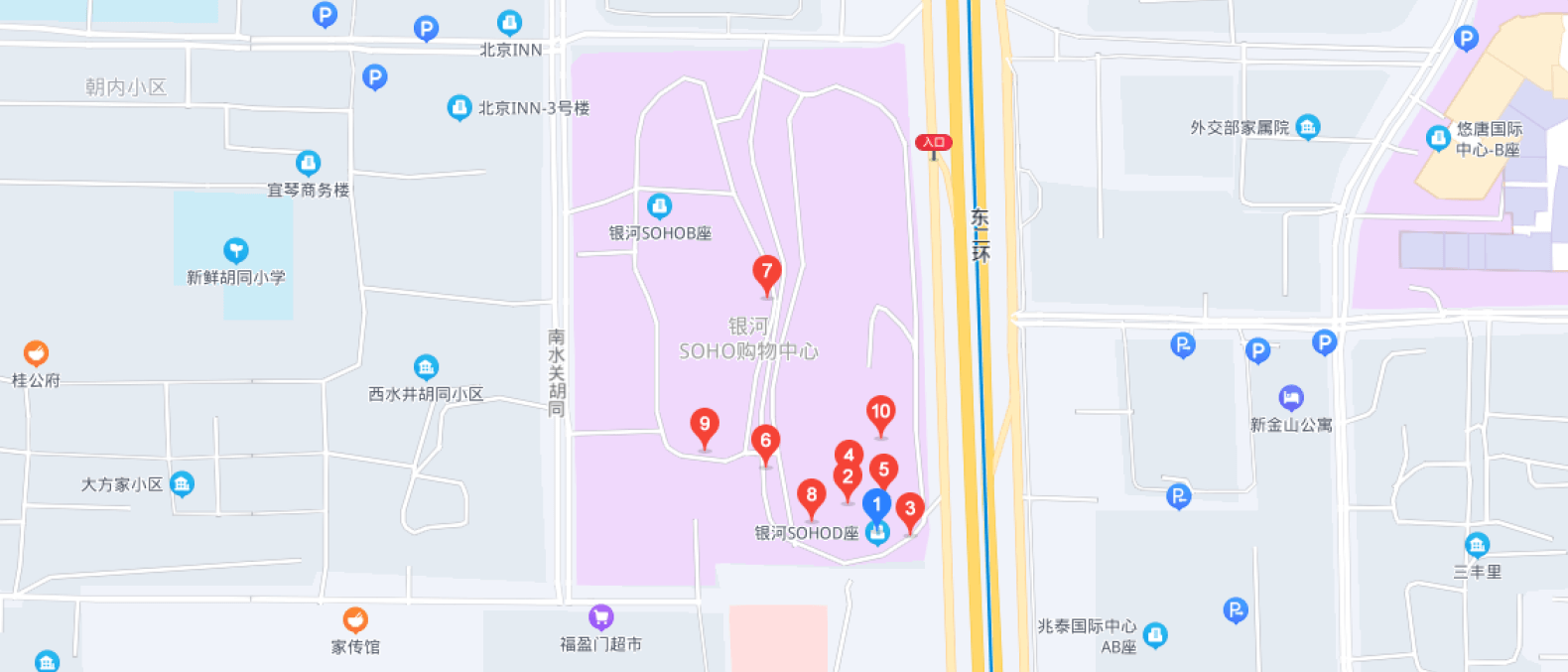Select red map marker number 7

click(x=766, y=271)
